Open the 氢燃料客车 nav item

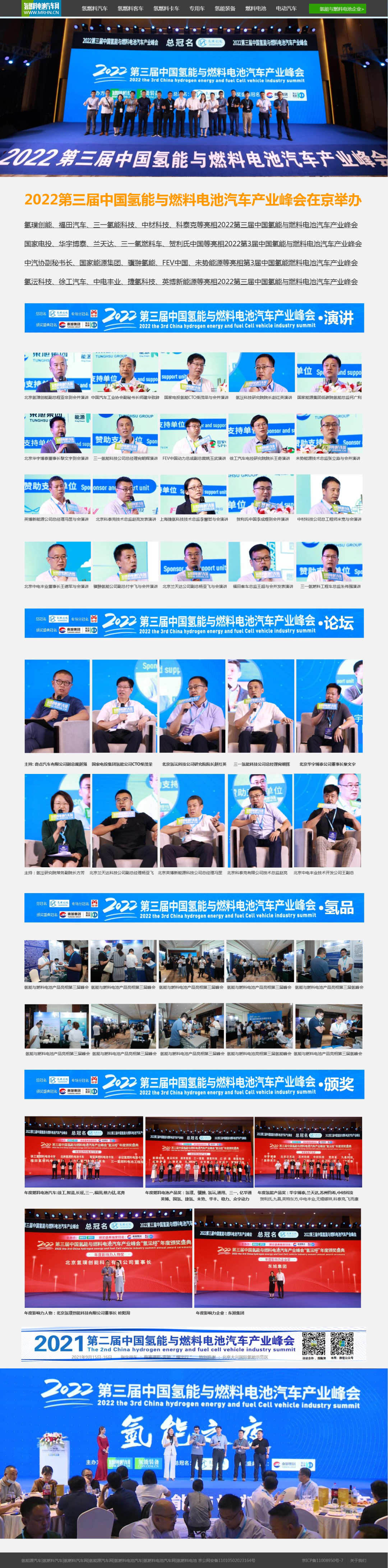click(x=130, y=9)
